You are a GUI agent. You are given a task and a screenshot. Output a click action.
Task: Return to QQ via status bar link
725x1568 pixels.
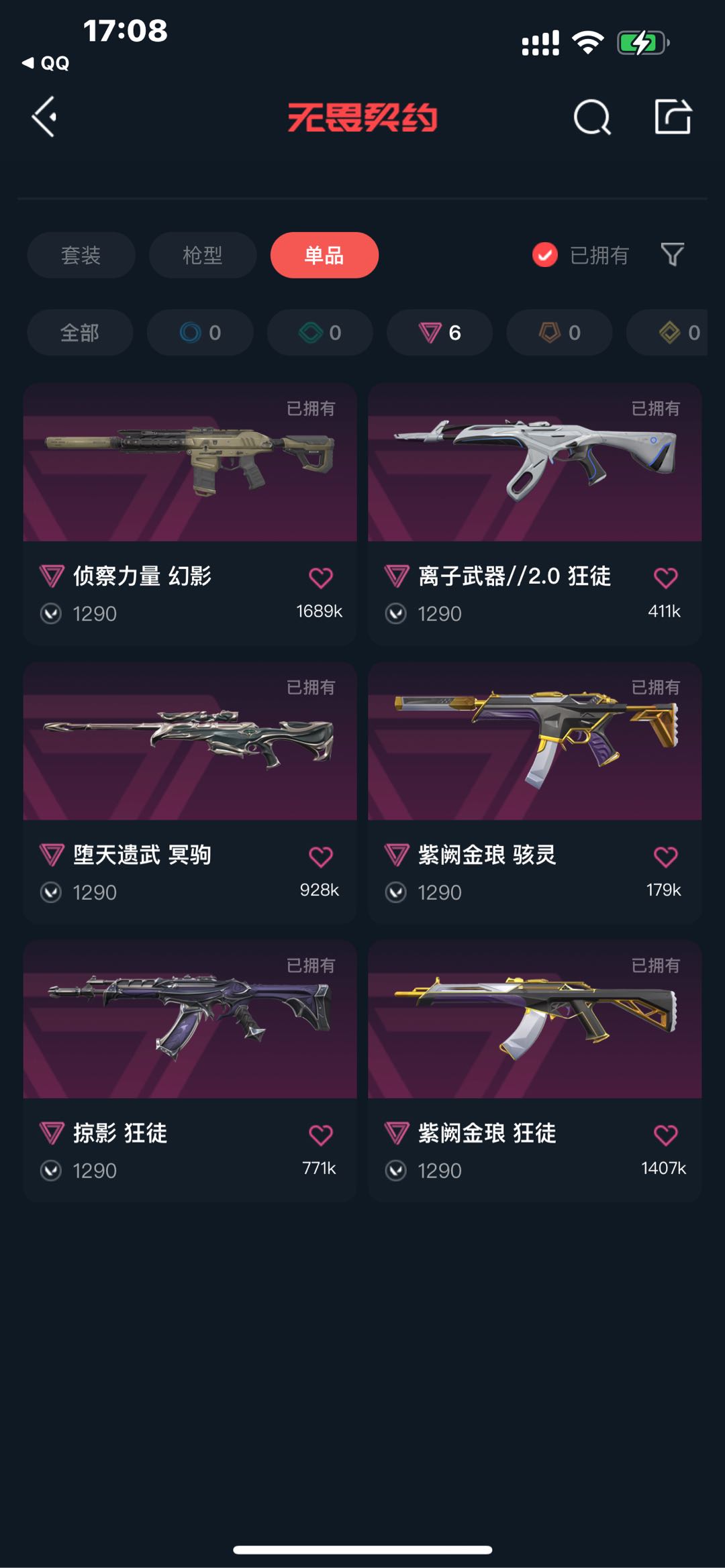(x=46, y=63)
